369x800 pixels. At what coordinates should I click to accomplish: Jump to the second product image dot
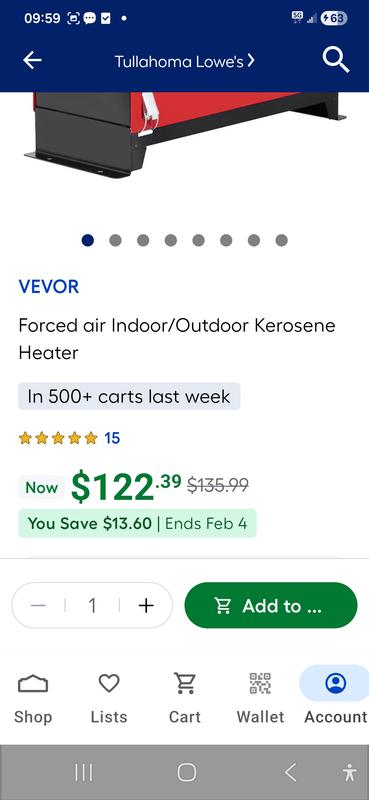(115, 240)
